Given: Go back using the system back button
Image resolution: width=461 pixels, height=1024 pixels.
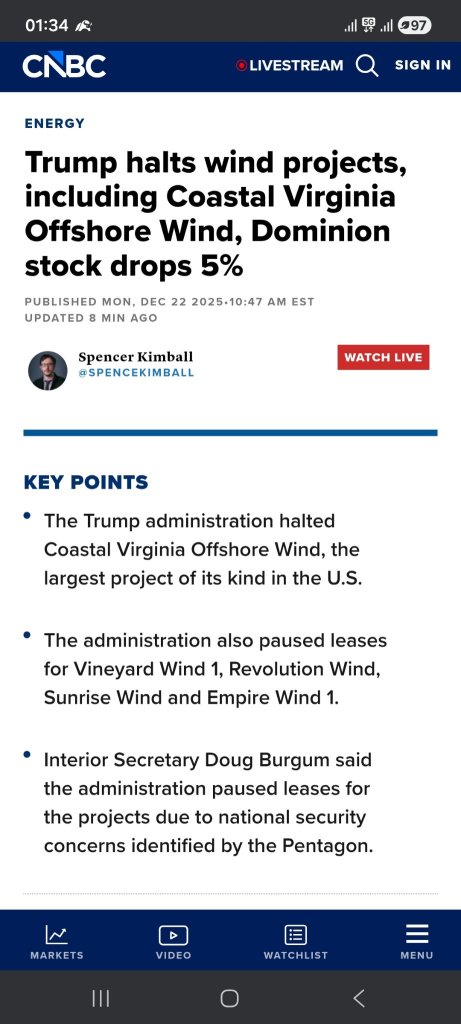Looking at the screenshot, I should coord(358,998).
